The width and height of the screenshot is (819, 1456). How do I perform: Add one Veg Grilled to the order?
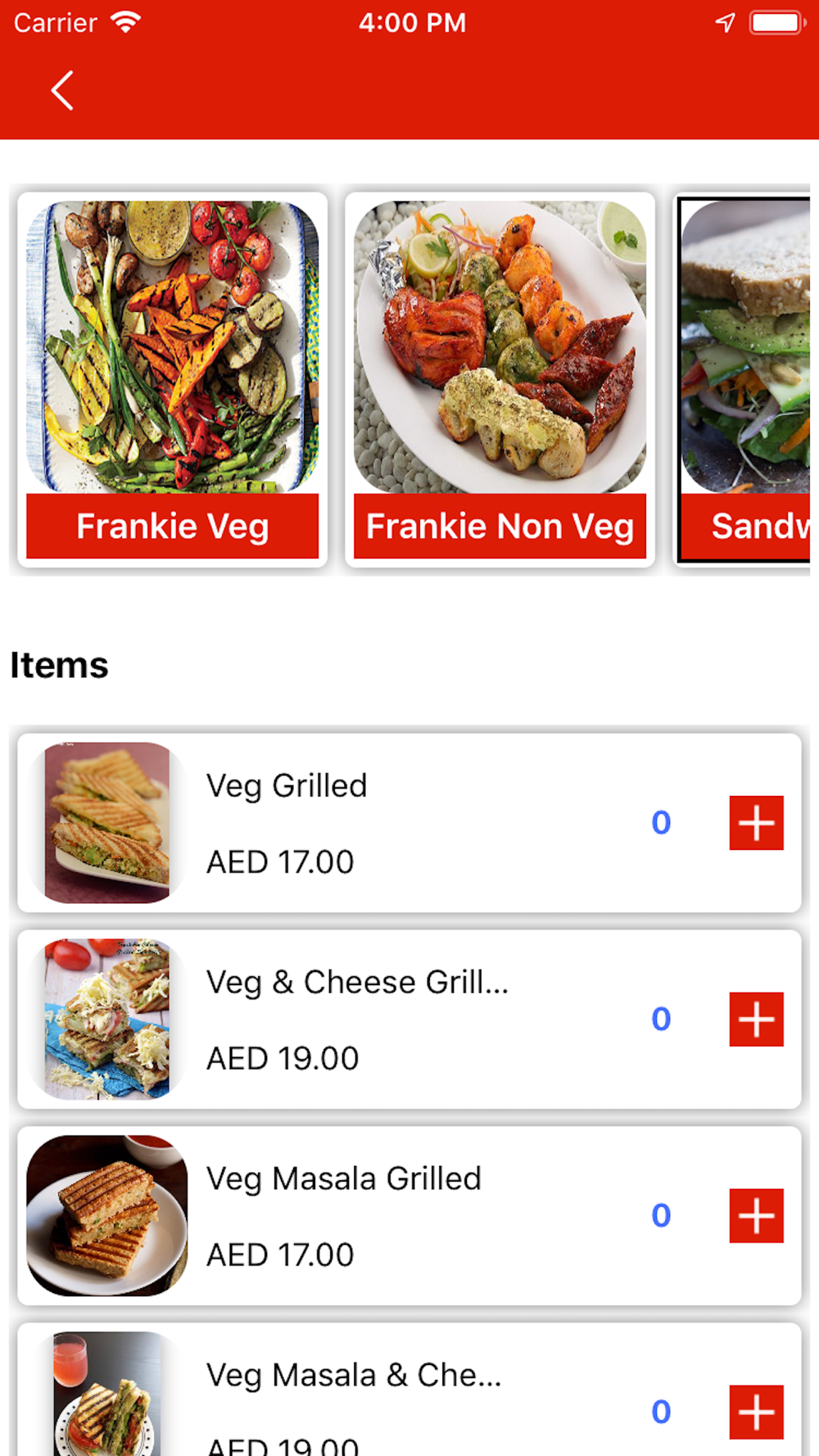(x=756, y=823)
